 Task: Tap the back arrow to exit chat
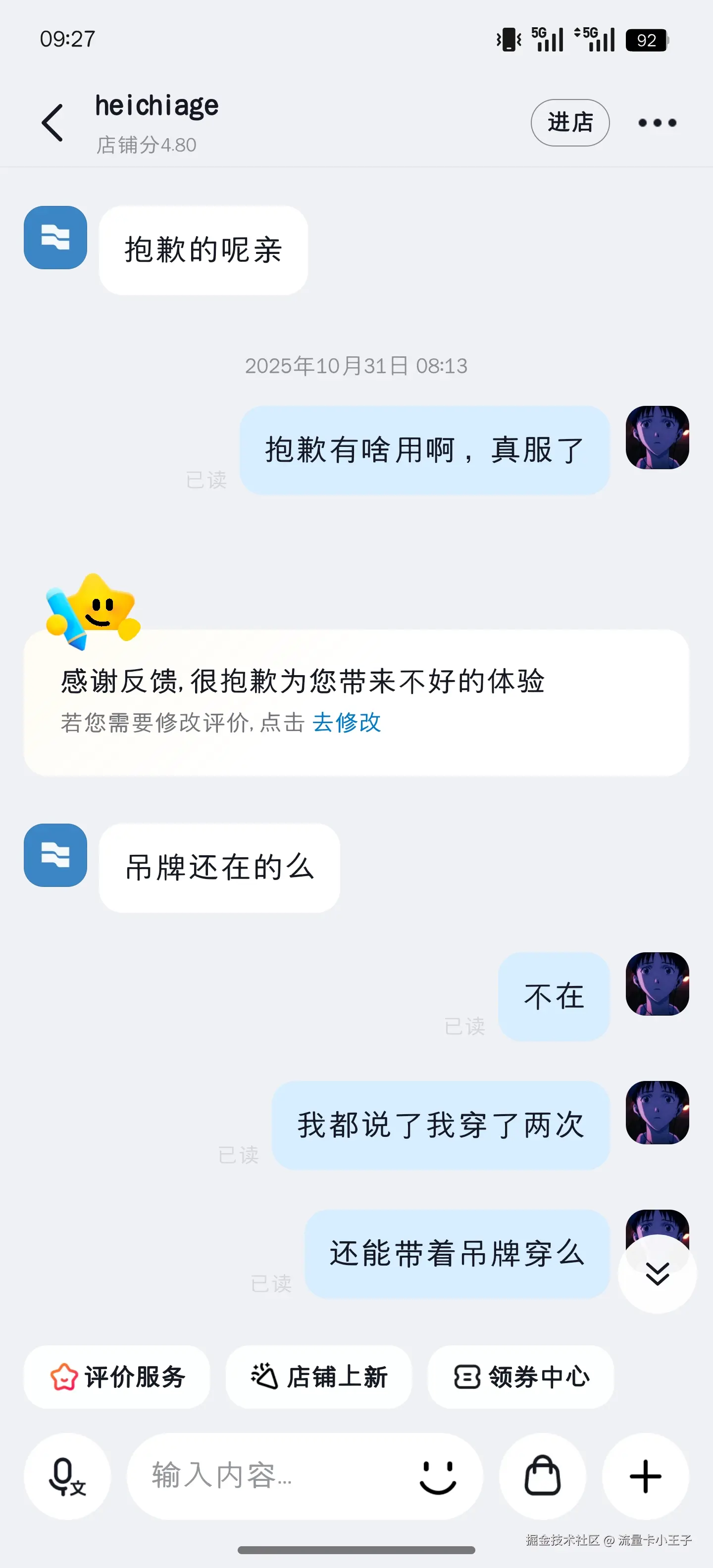pyautogui.click(x=52, y=122)
